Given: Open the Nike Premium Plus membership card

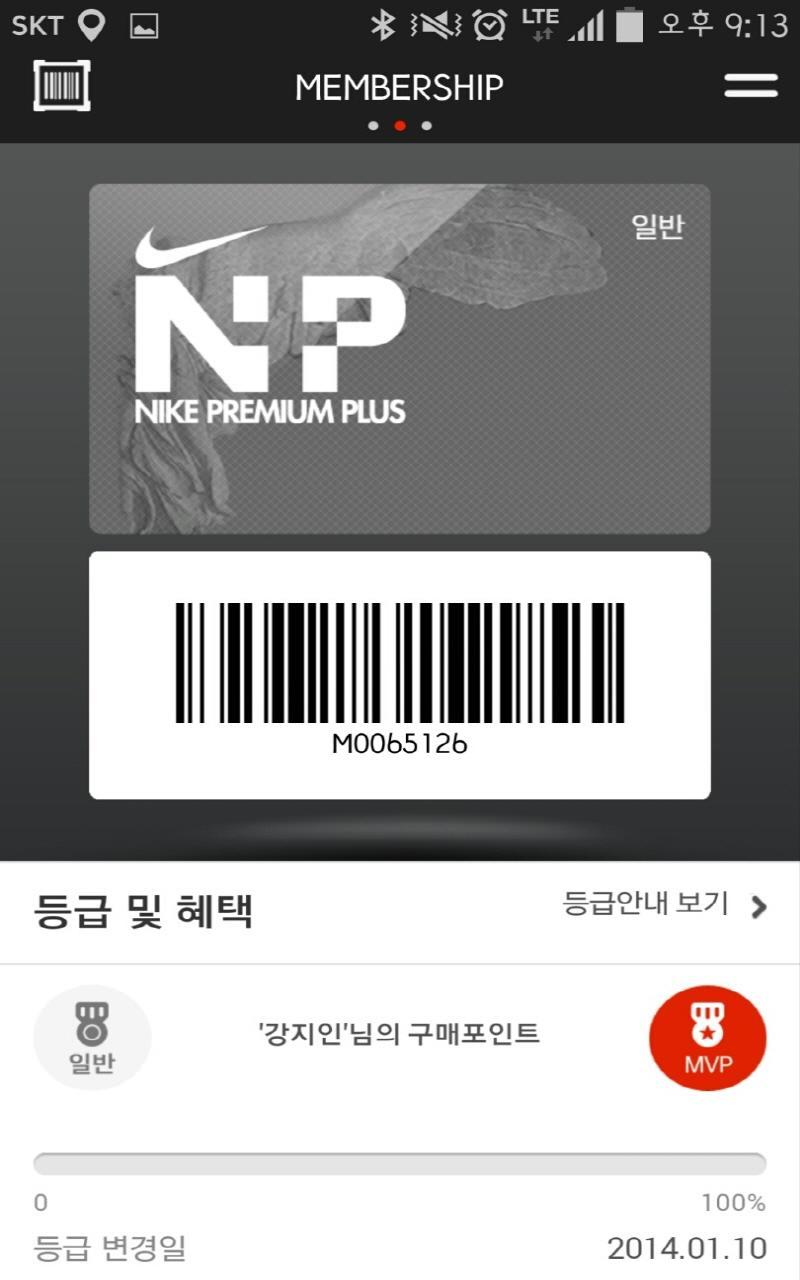Looking at the screenshot, I should point(400,358).
